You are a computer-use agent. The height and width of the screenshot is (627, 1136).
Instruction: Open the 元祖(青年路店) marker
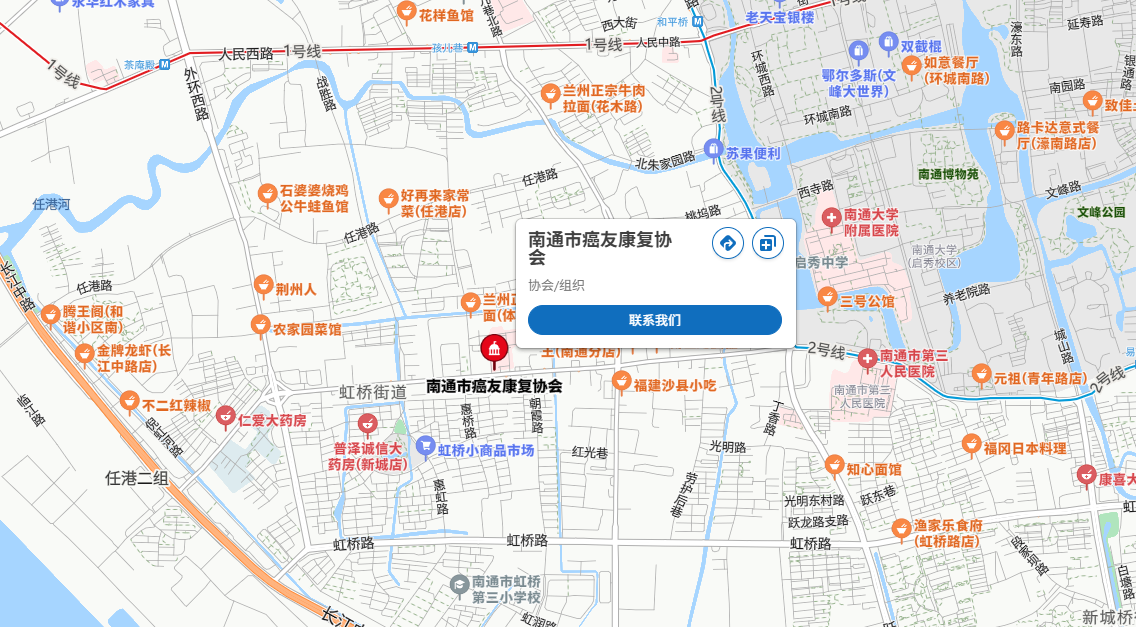(980, 373)
